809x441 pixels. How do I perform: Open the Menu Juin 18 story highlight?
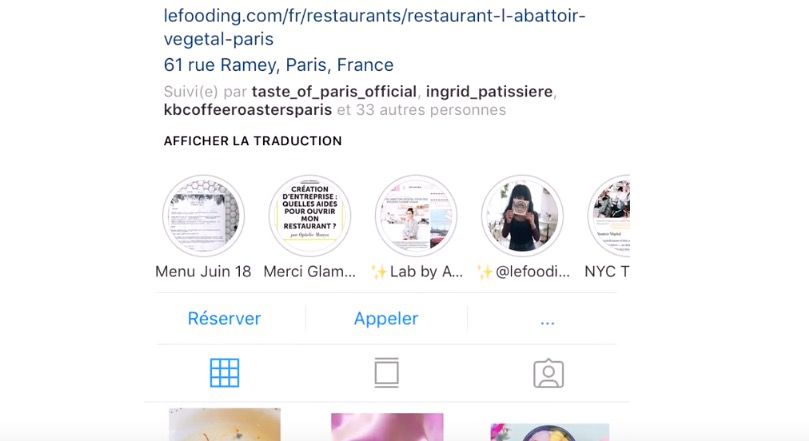click(203, 217)
